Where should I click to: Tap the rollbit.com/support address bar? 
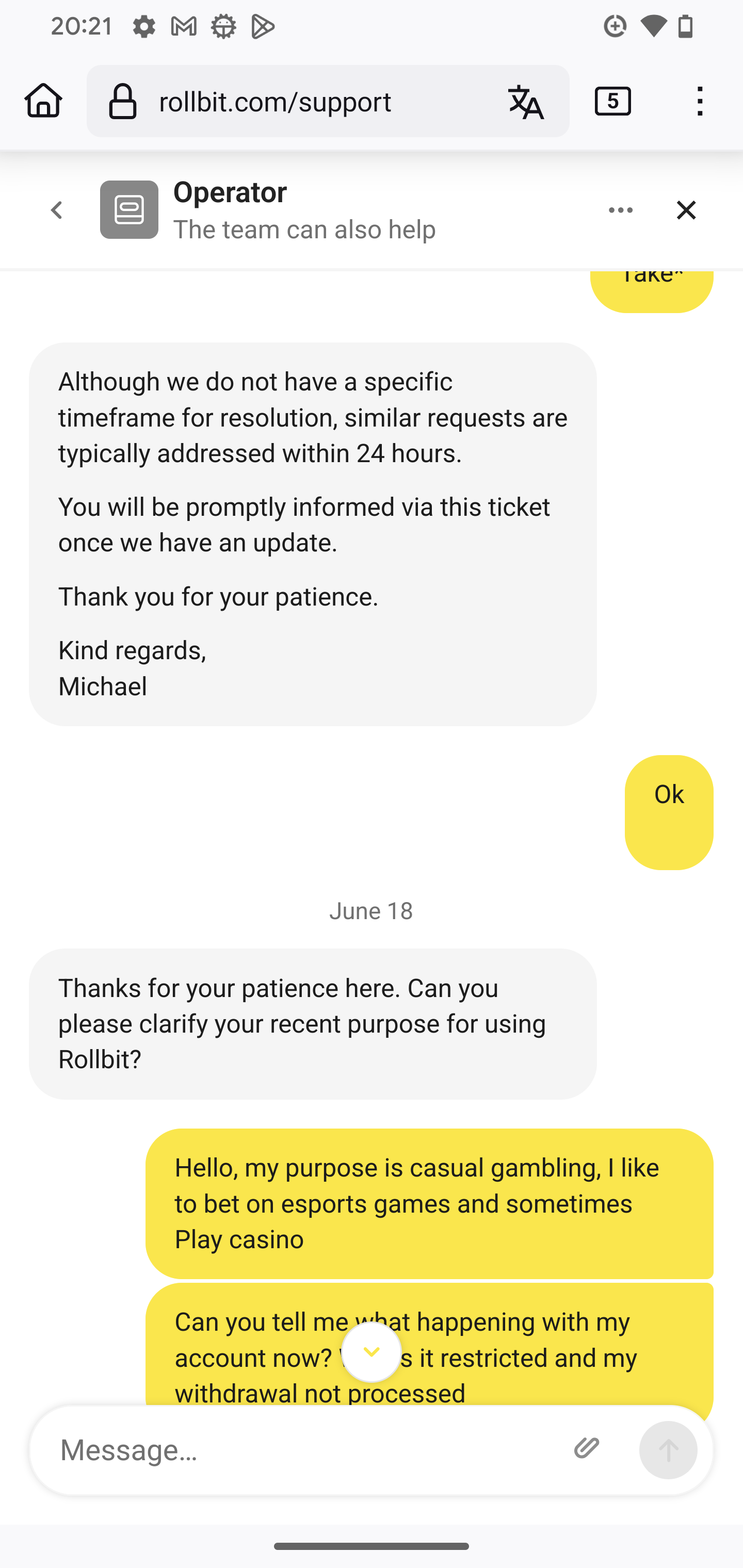point(304,102)
